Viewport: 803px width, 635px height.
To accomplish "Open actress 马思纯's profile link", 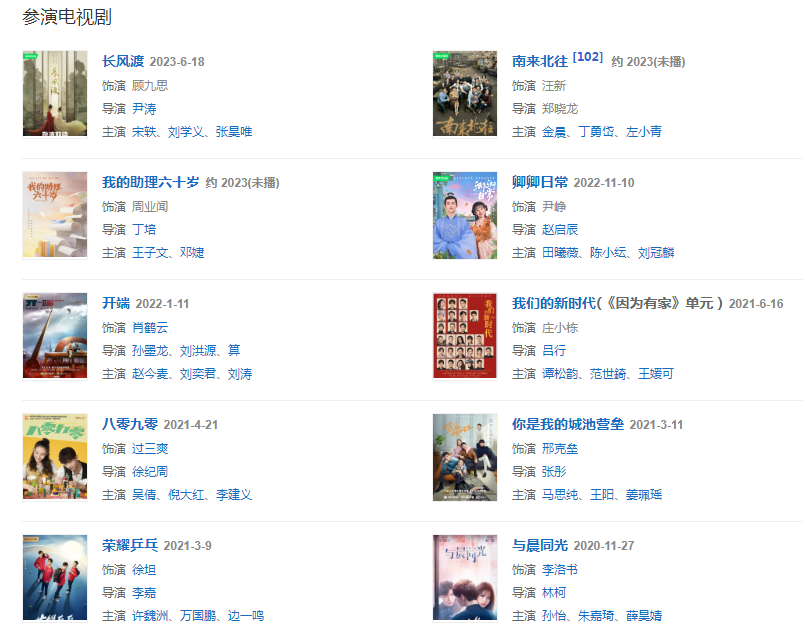I will 560,495.
